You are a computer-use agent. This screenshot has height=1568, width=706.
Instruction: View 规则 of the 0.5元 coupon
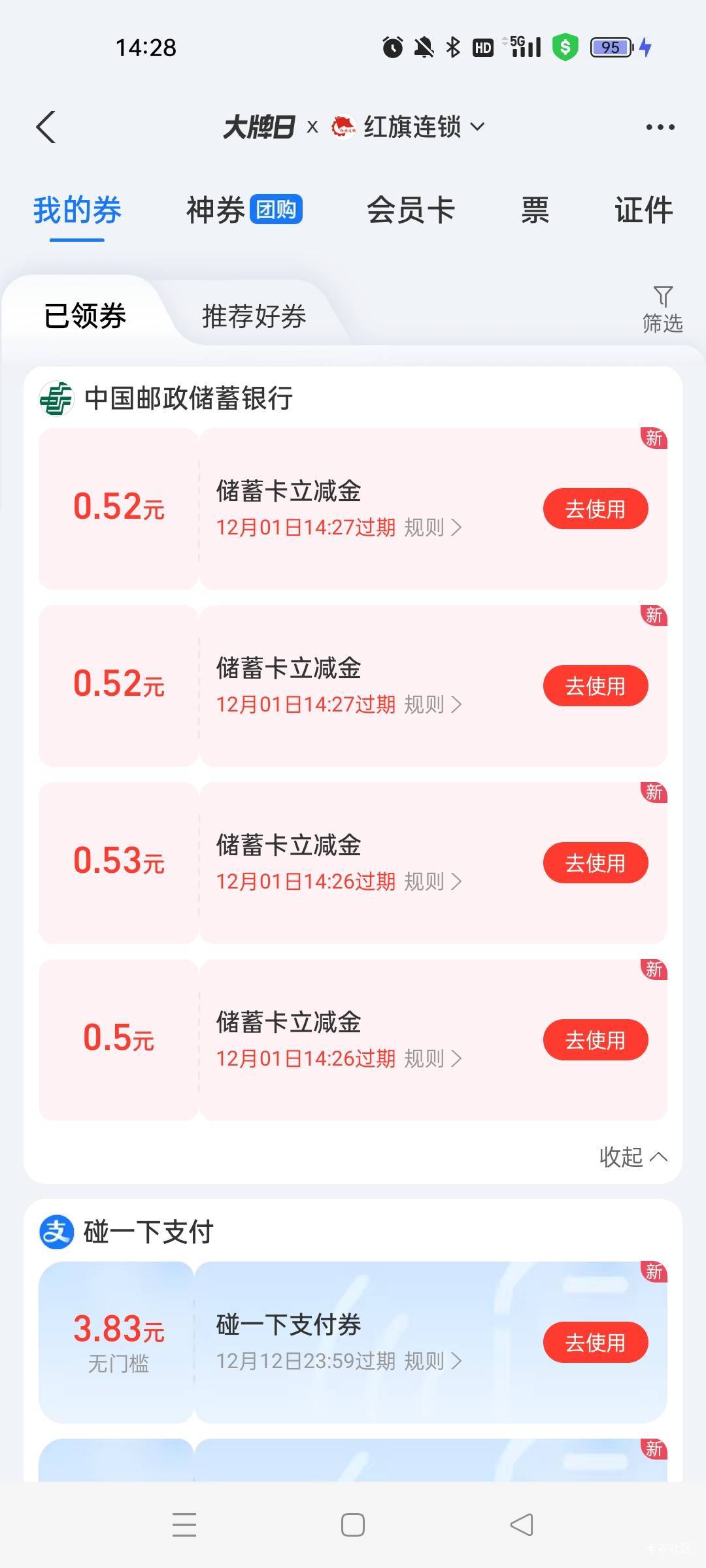[433, 1058]
